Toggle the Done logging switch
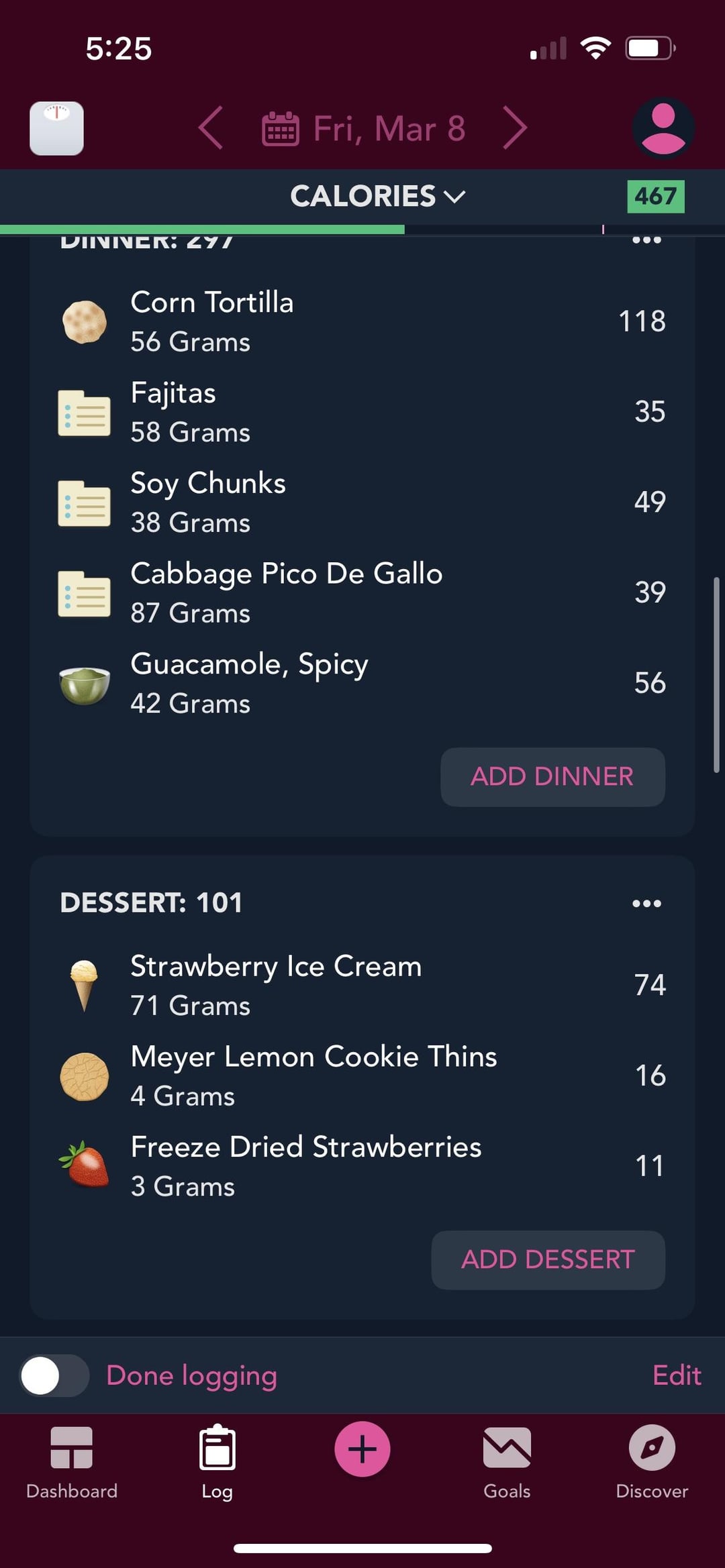Image resolution: width=725 pixels, height=1568 pixels. [54, 1375]
